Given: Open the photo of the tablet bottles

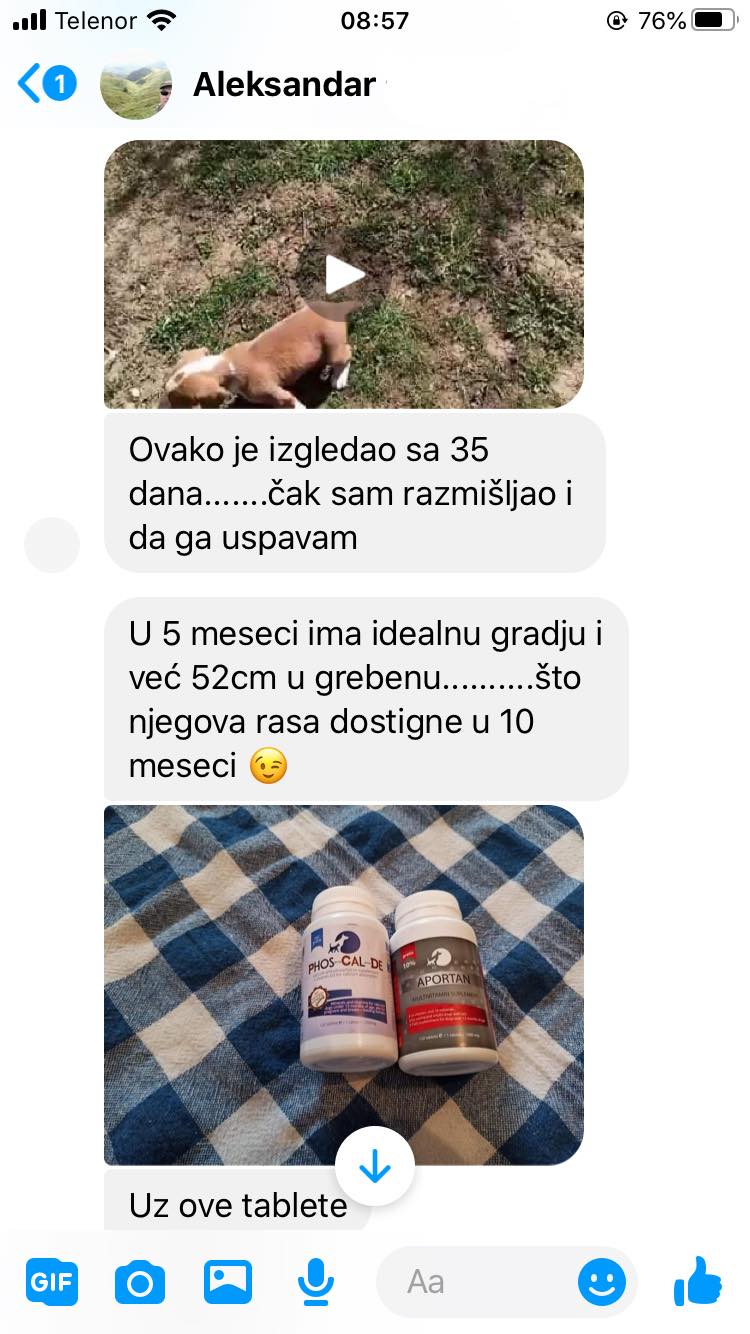Looking at the screenshot, I should (x=344, y=985).
